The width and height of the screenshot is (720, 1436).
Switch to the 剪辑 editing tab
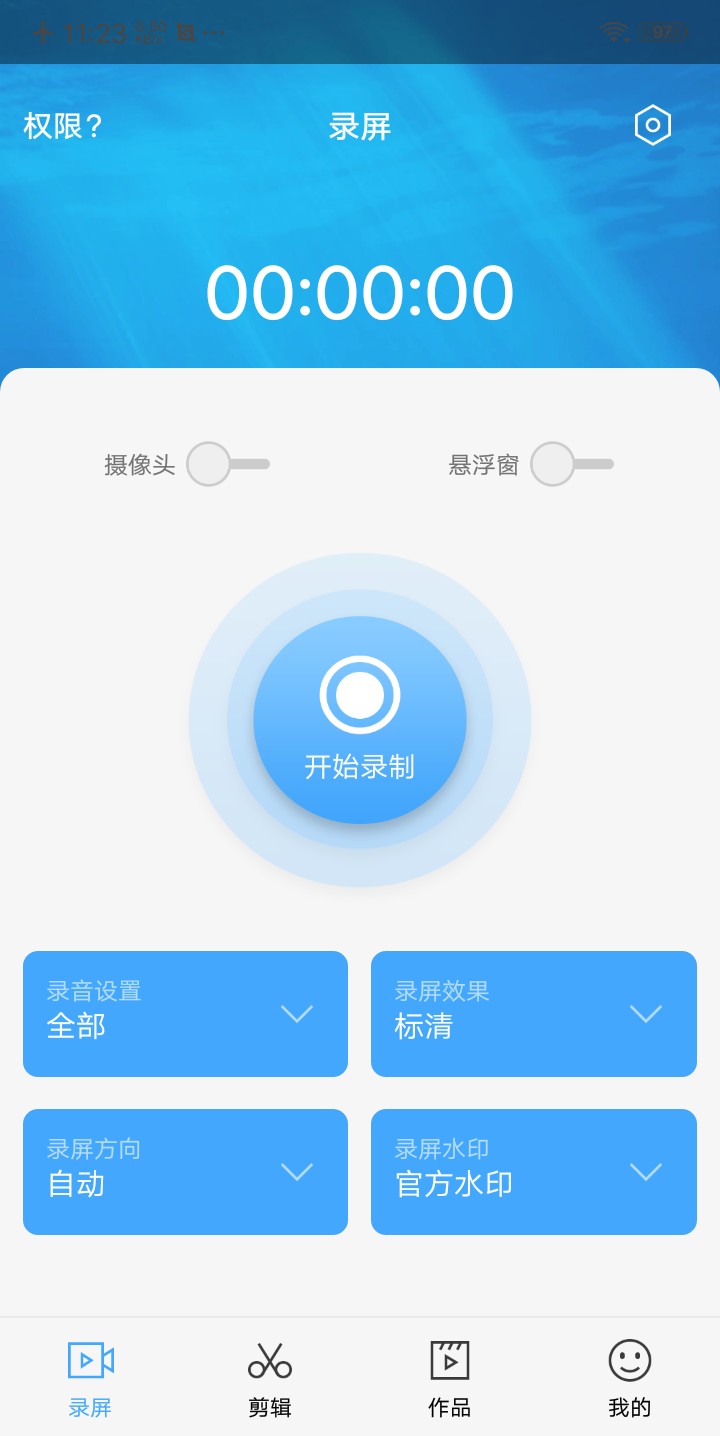[x=270, y=1379]
